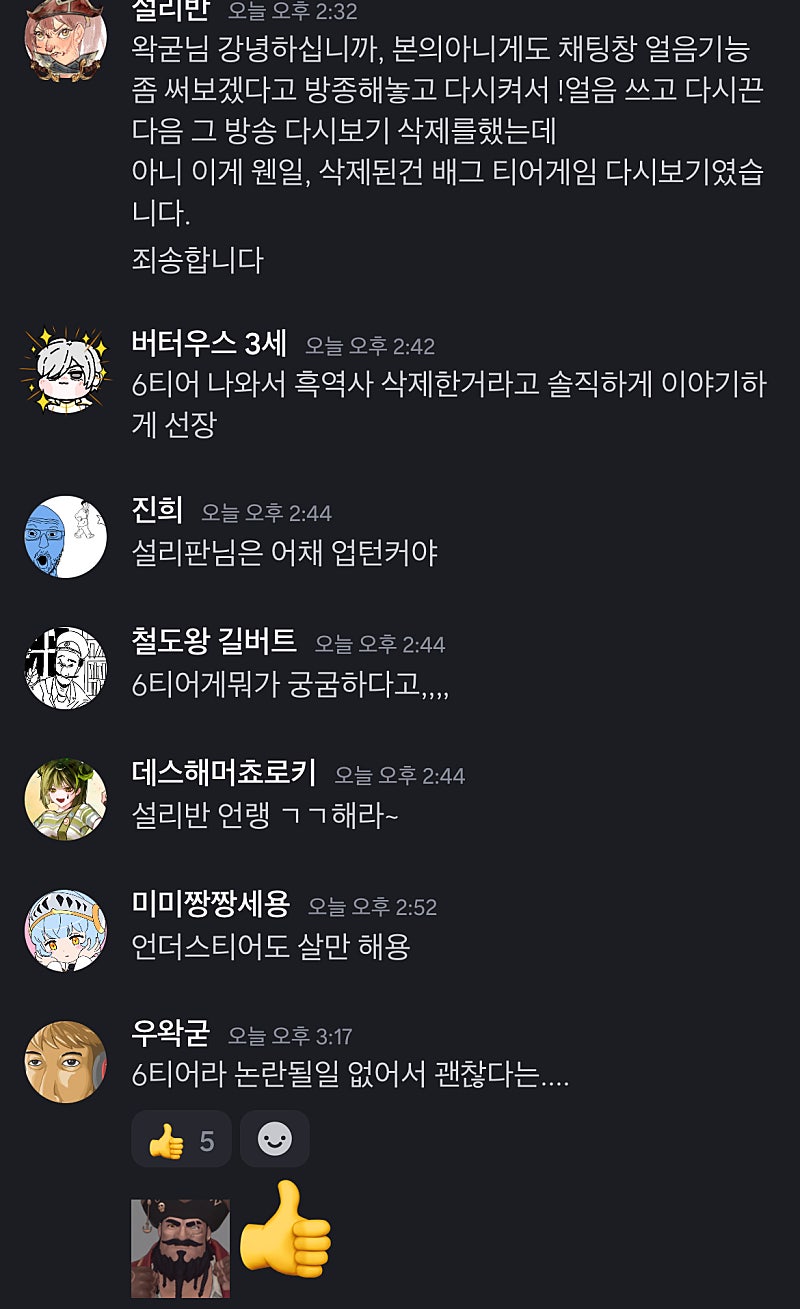Tap the username 철도왕 길버트
This screenshot has width=800, height=1309.
pyautogui.click(x=214, y=641)
